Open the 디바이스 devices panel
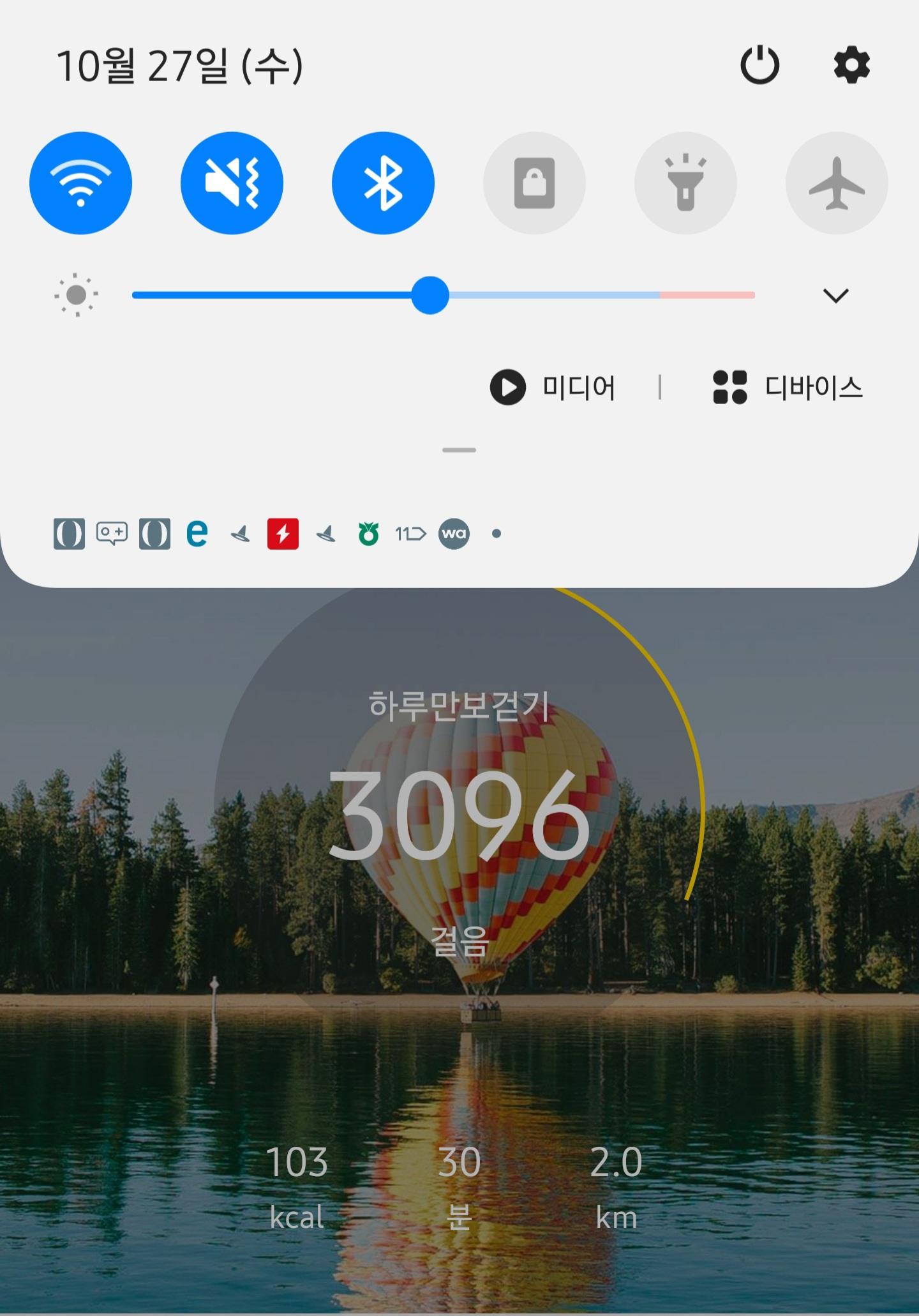This screenshot has width=919, height=1316. click(x=788, y=388)
